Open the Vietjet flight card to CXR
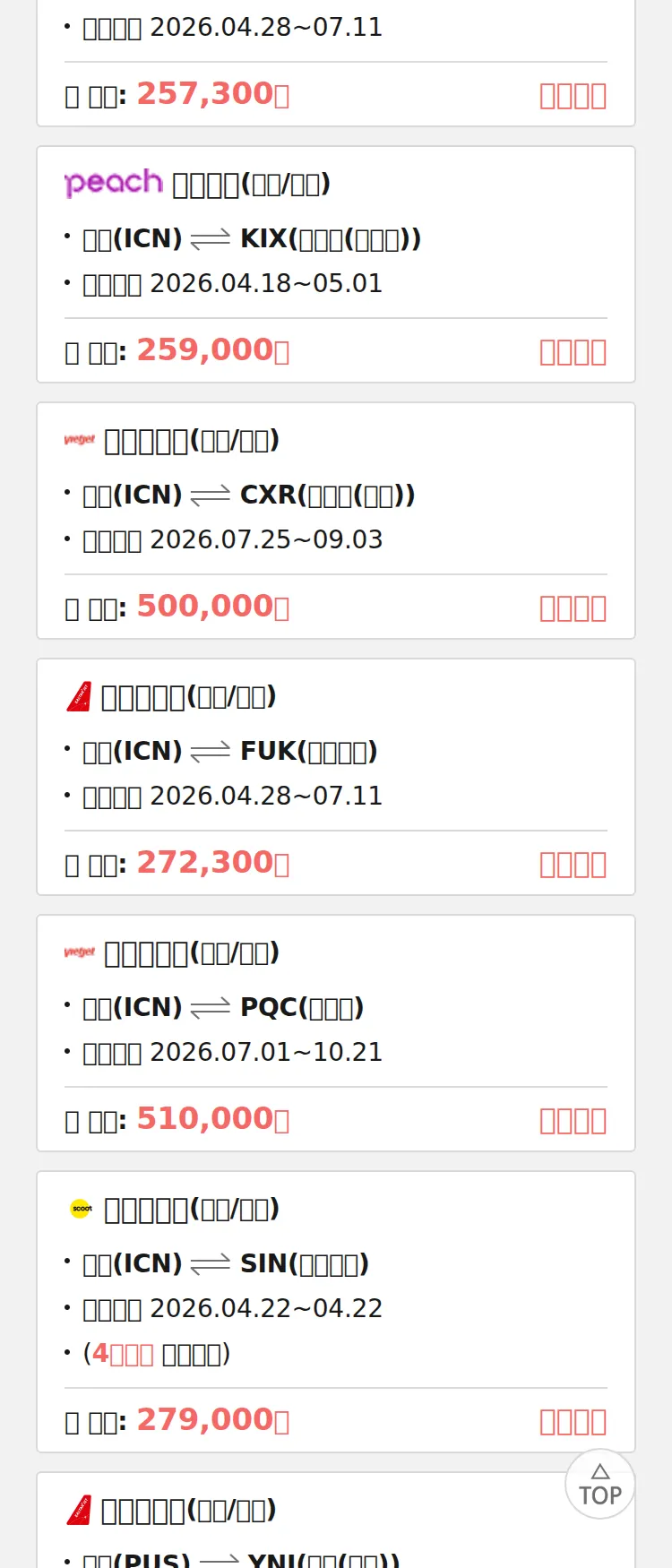Screen dimensions: 672x1568 point(335,494)
